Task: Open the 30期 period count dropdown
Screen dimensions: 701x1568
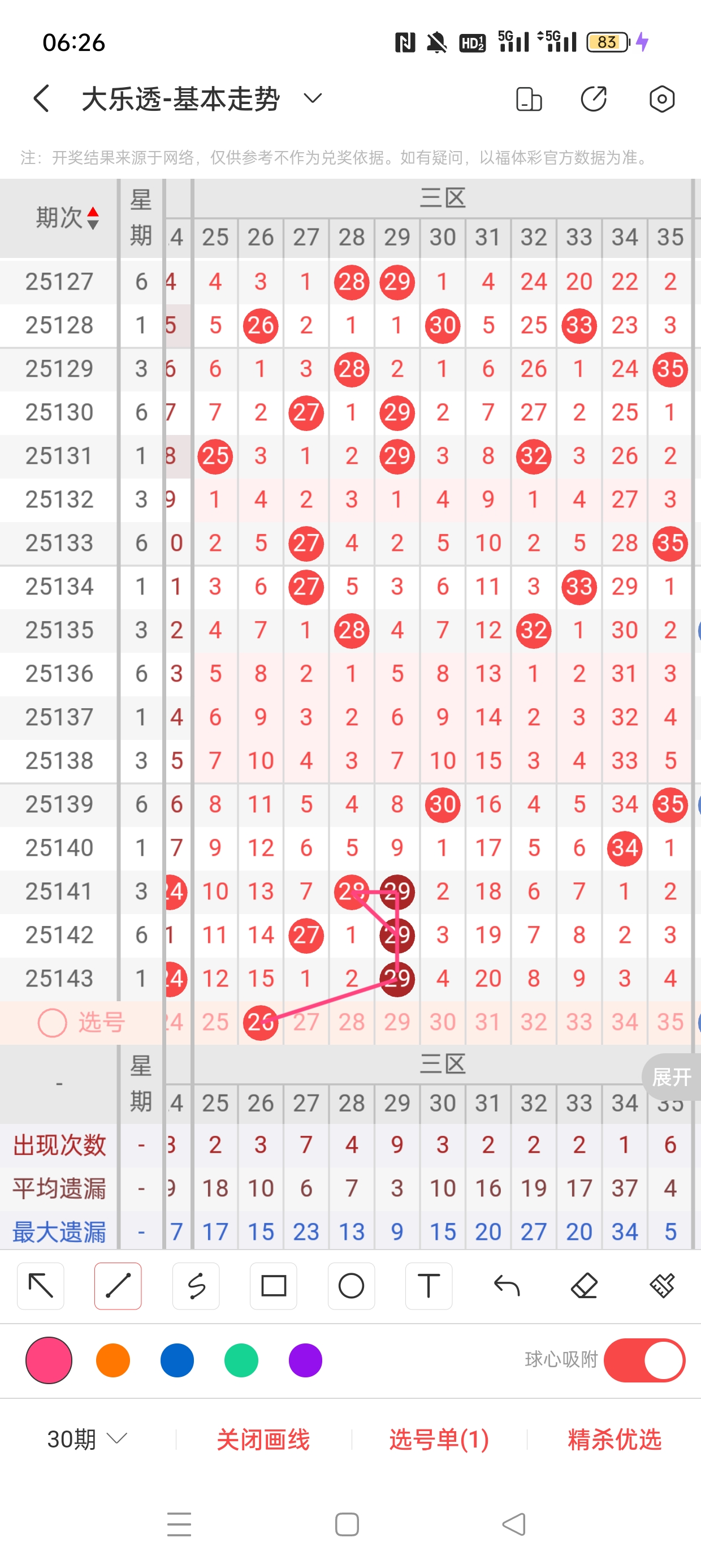Action: coord(87,1440)
